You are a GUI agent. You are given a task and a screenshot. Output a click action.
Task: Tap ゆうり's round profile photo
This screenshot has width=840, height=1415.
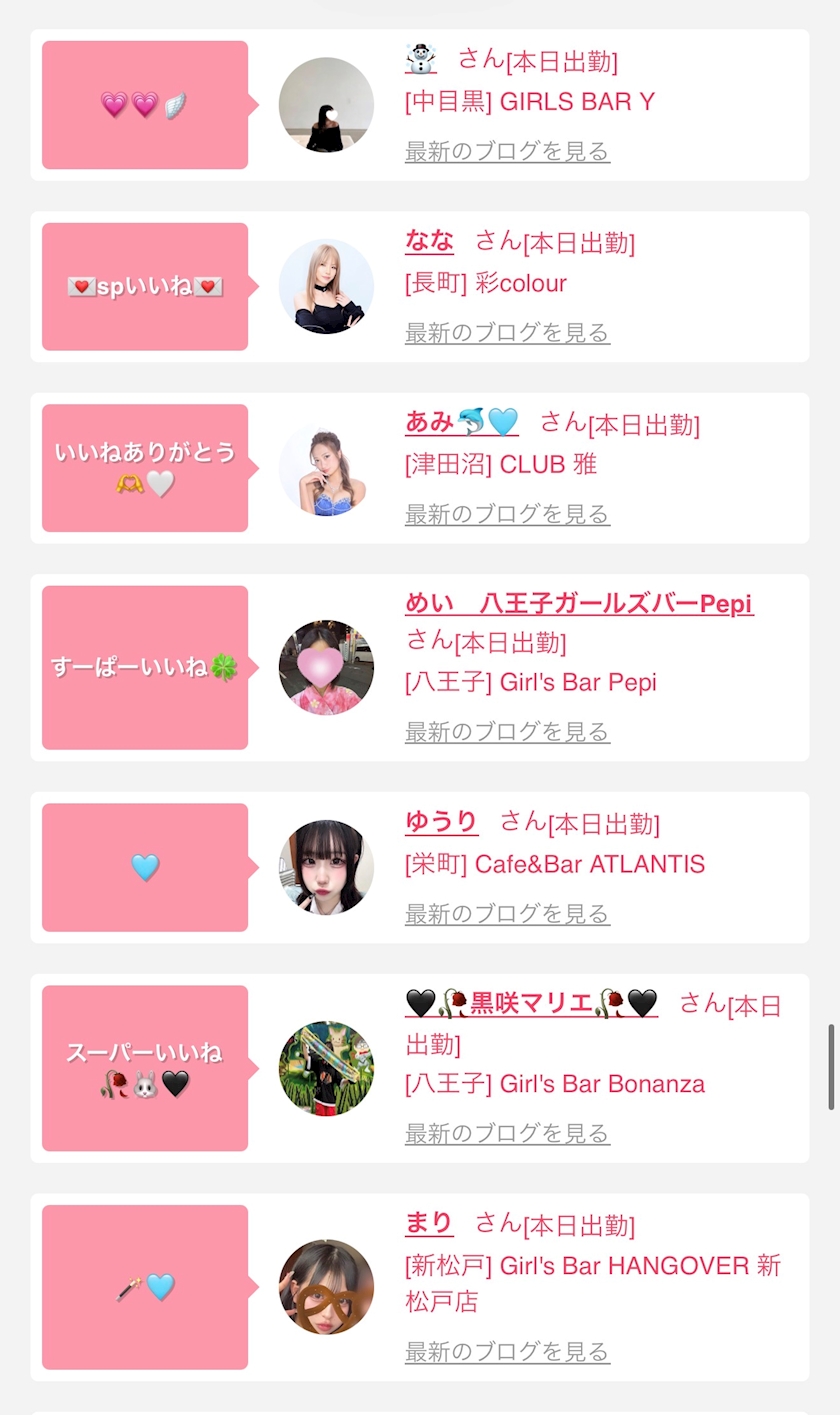pos(326,867)
